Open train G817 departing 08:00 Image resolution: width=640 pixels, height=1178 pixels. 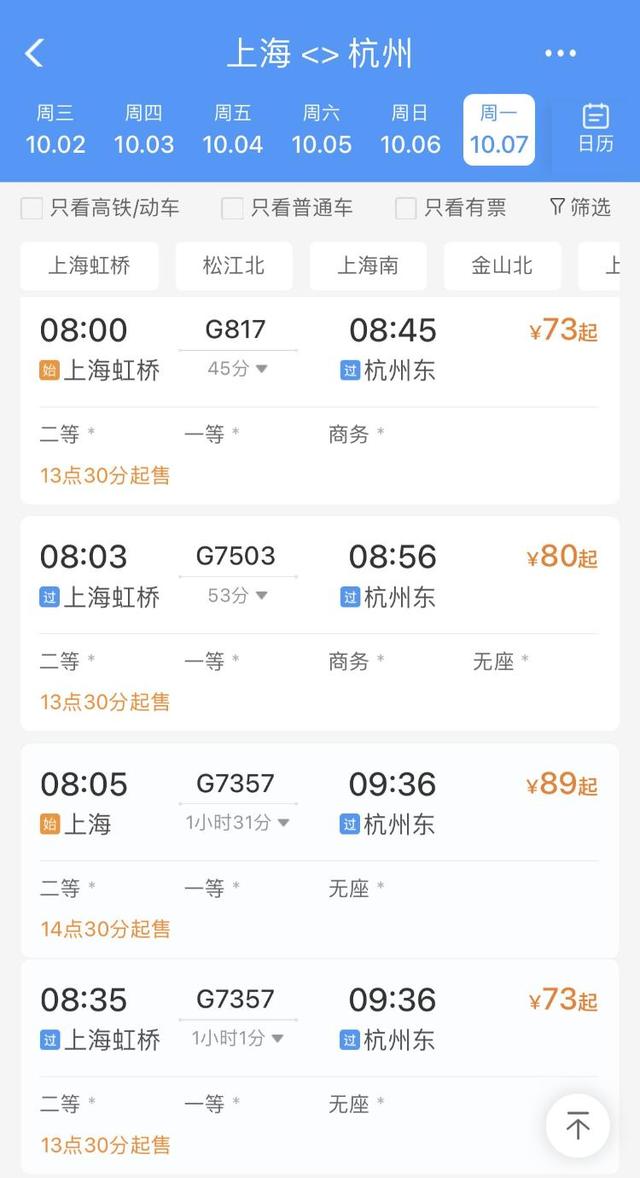320,401
